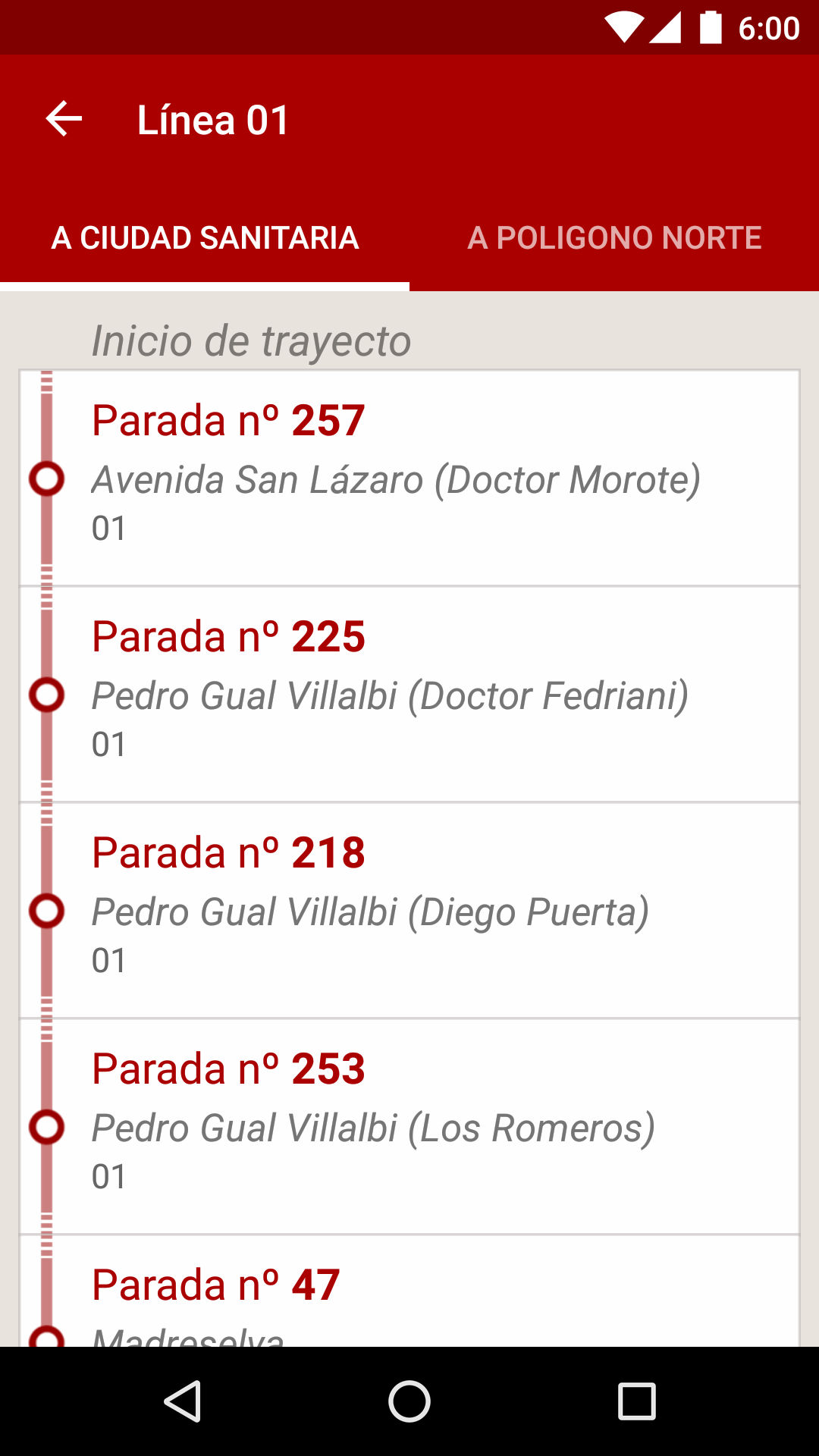
Task: Tap the system home button
Action: [x=409, y=1401]
